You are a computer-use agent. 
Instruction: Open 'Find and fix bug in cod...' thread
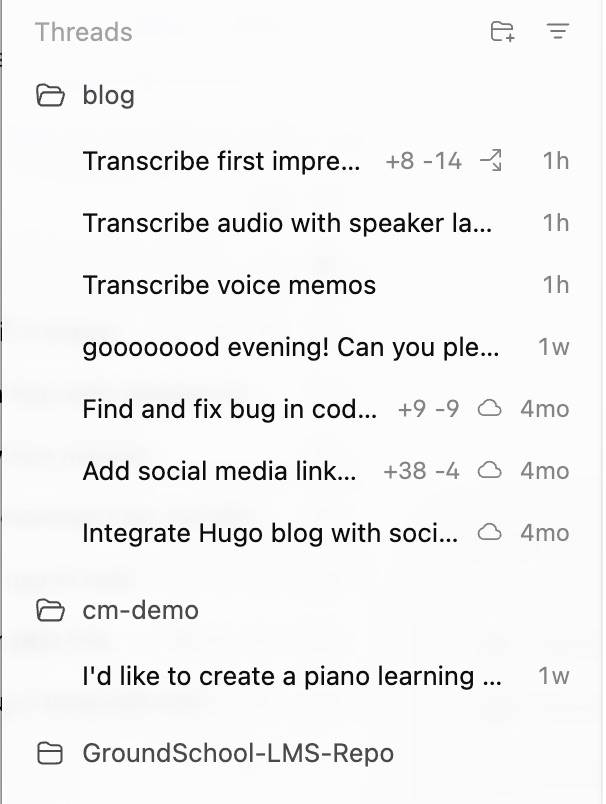pos(230,409)
